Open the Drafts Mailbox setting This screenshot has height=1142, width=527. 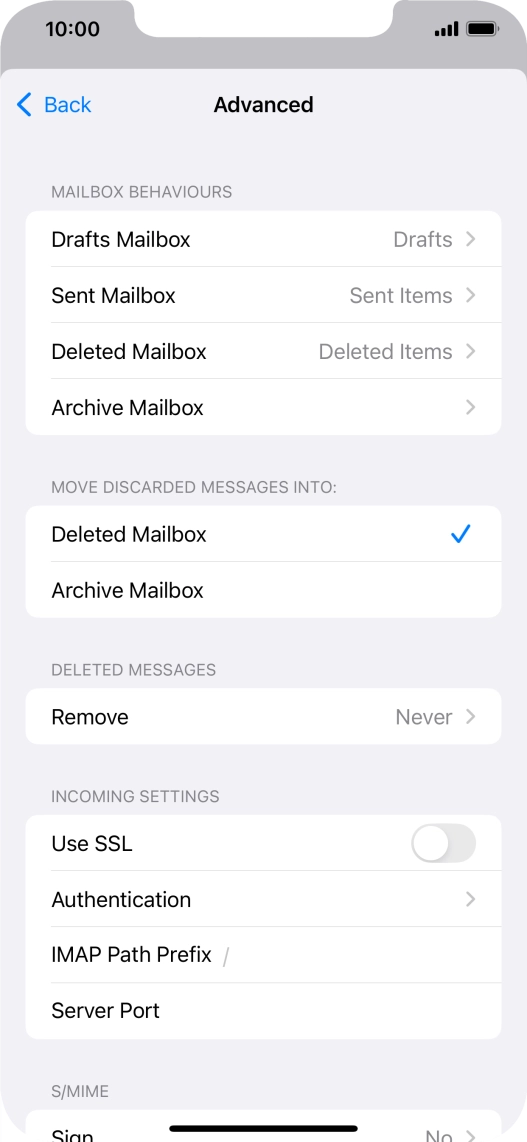[x=264, y=240]
